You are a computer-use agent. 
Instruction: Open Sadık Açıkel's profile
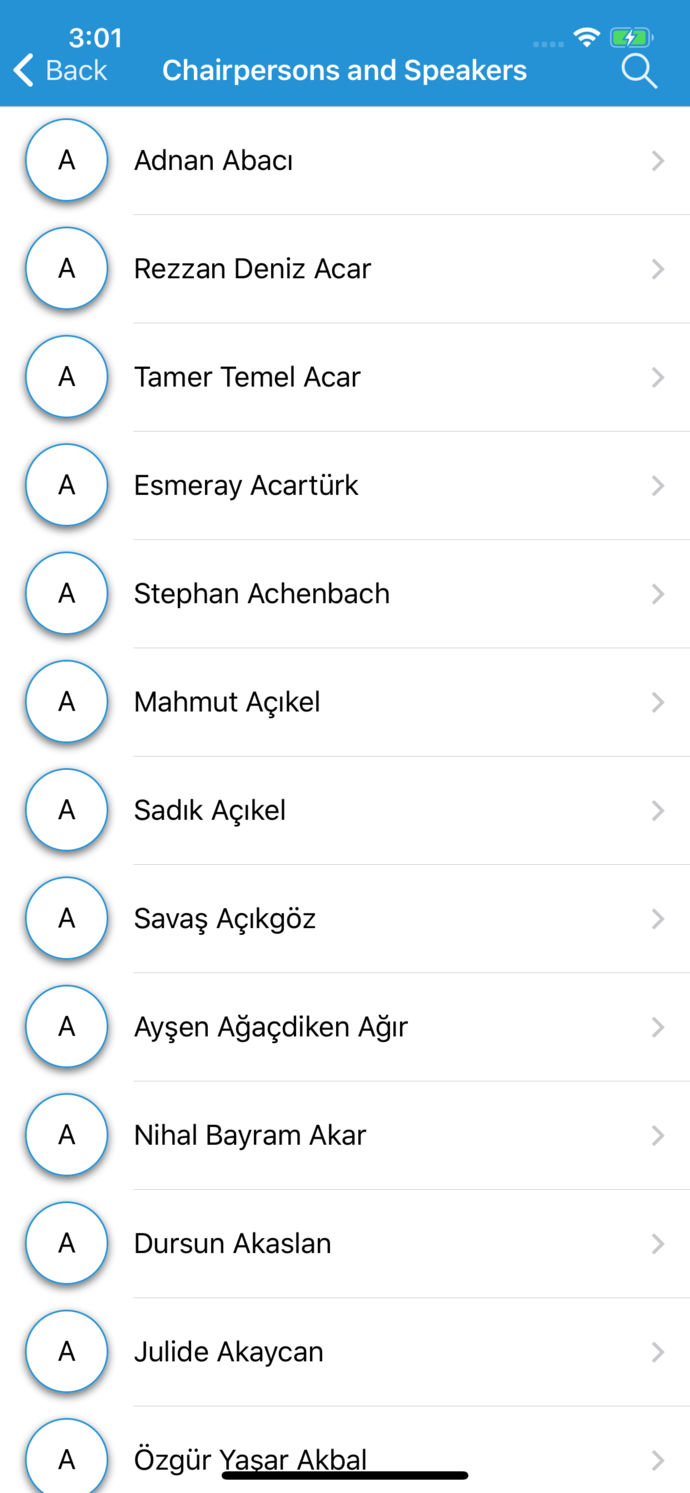345,810
